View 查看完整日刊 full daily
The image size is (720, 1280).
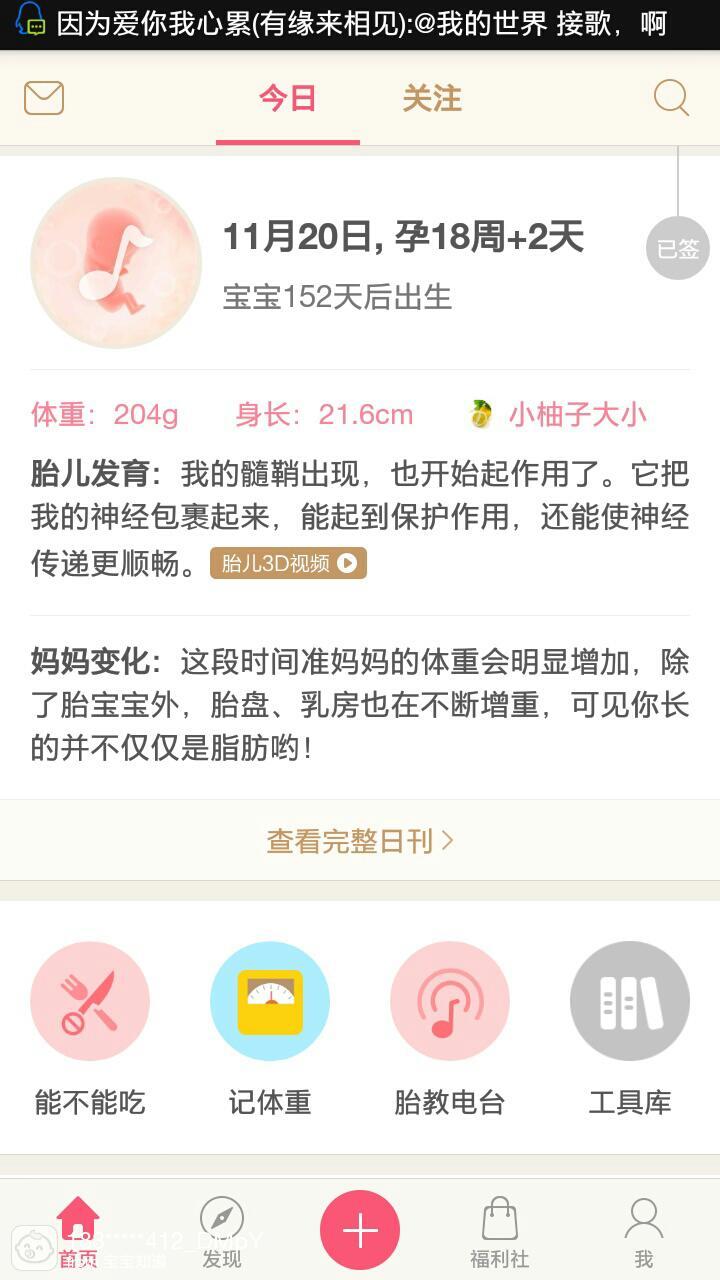360,841
